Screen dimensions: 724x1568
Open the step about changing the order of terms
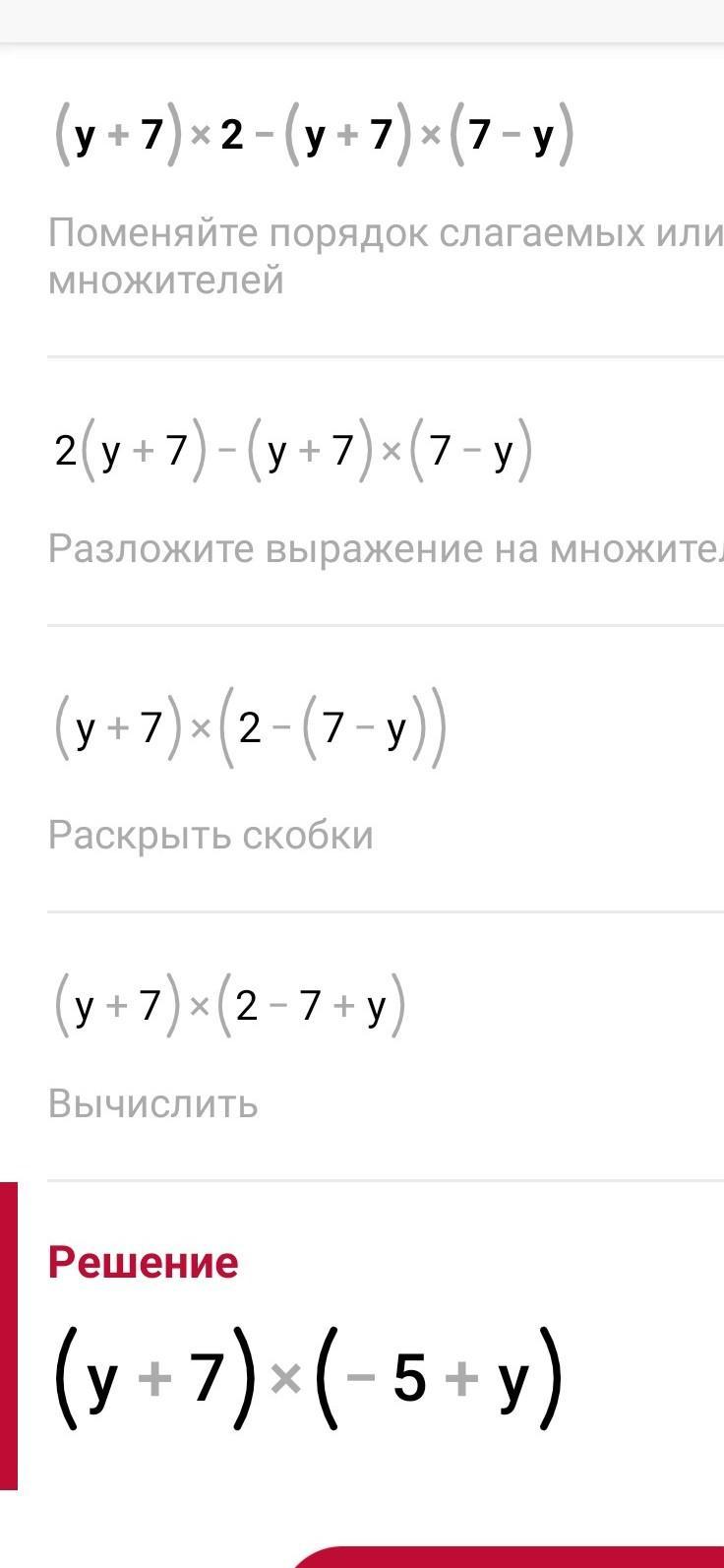click(386, 257)
